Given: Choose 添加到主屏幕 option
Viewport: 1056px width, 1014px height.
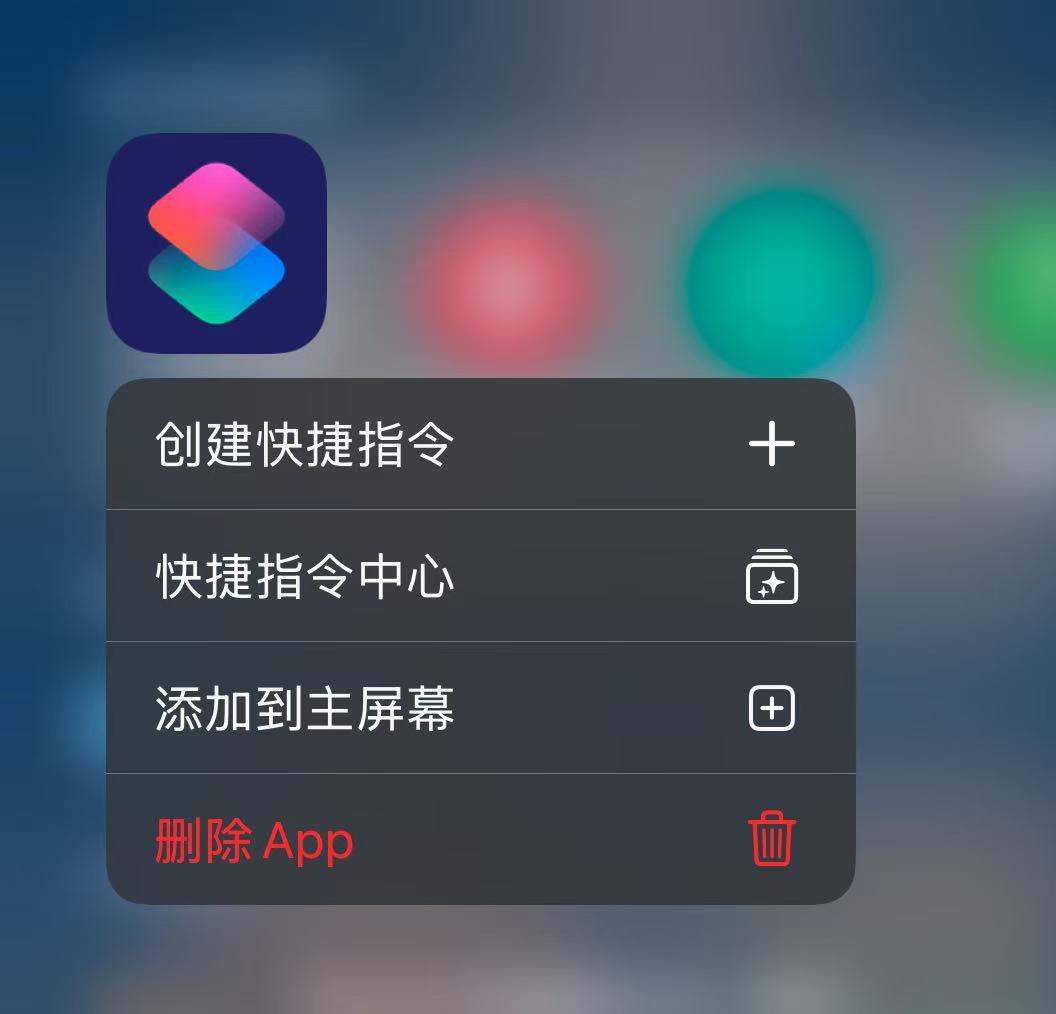Looking at the screenshot, I should click(480, 709).
